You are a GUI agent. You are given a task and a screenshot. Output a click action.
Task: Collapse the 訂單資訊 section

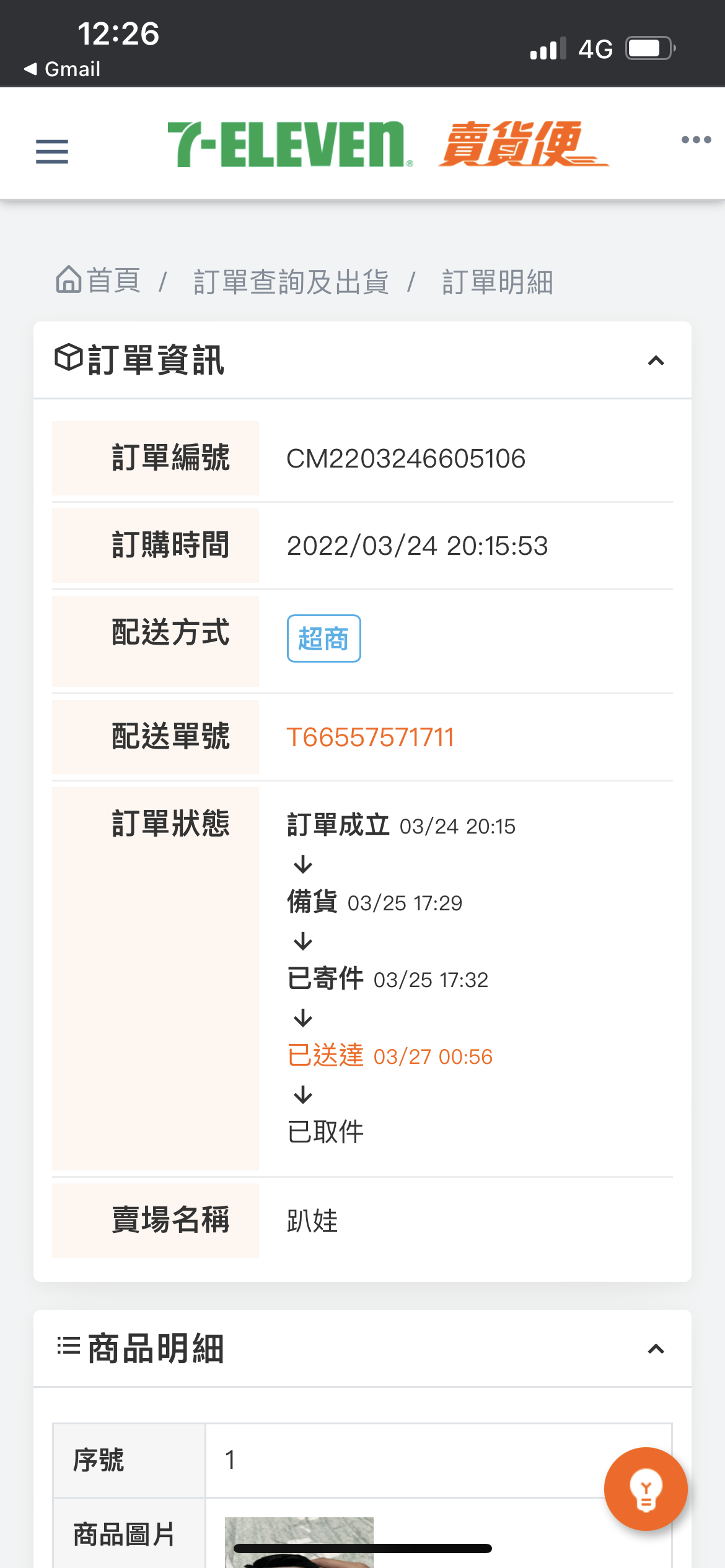656,361
